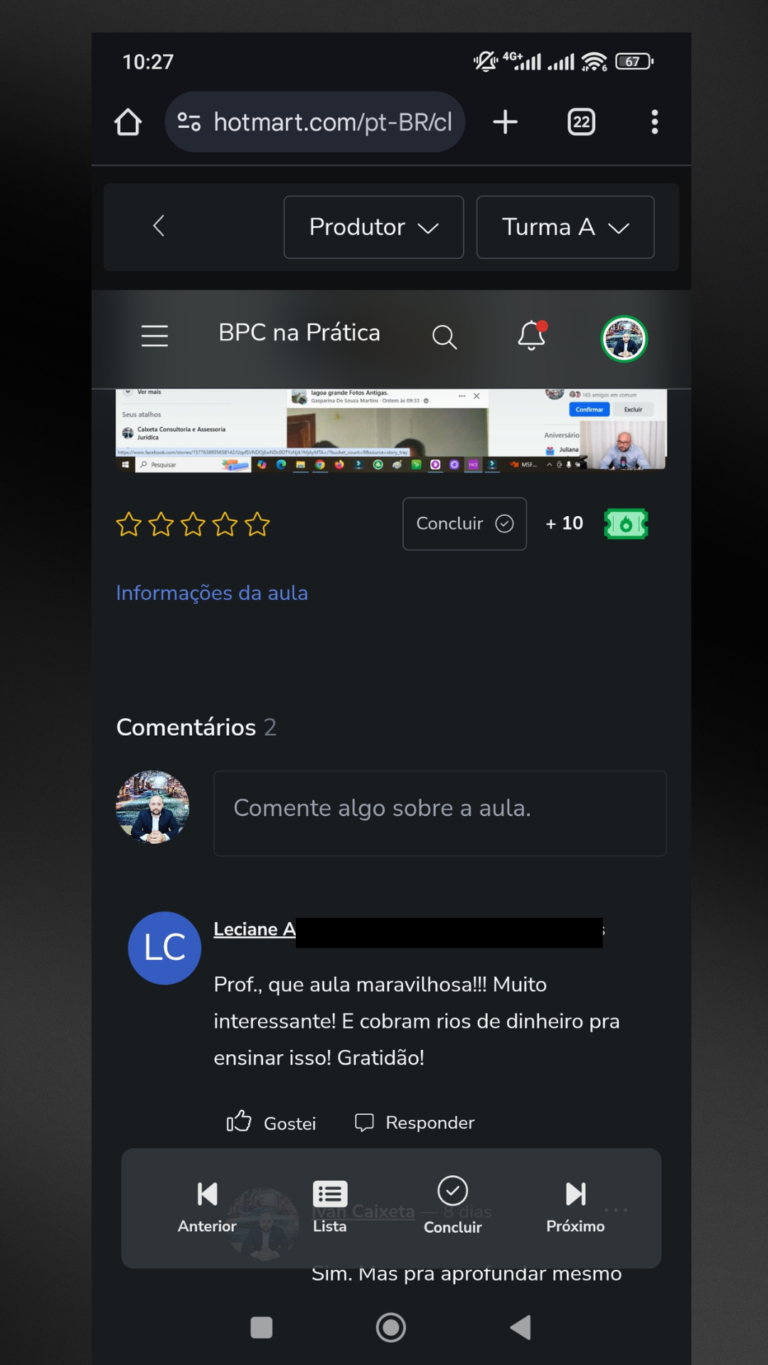Search within the course
This screenshot has width=768, height=1365.
[444, 337]
